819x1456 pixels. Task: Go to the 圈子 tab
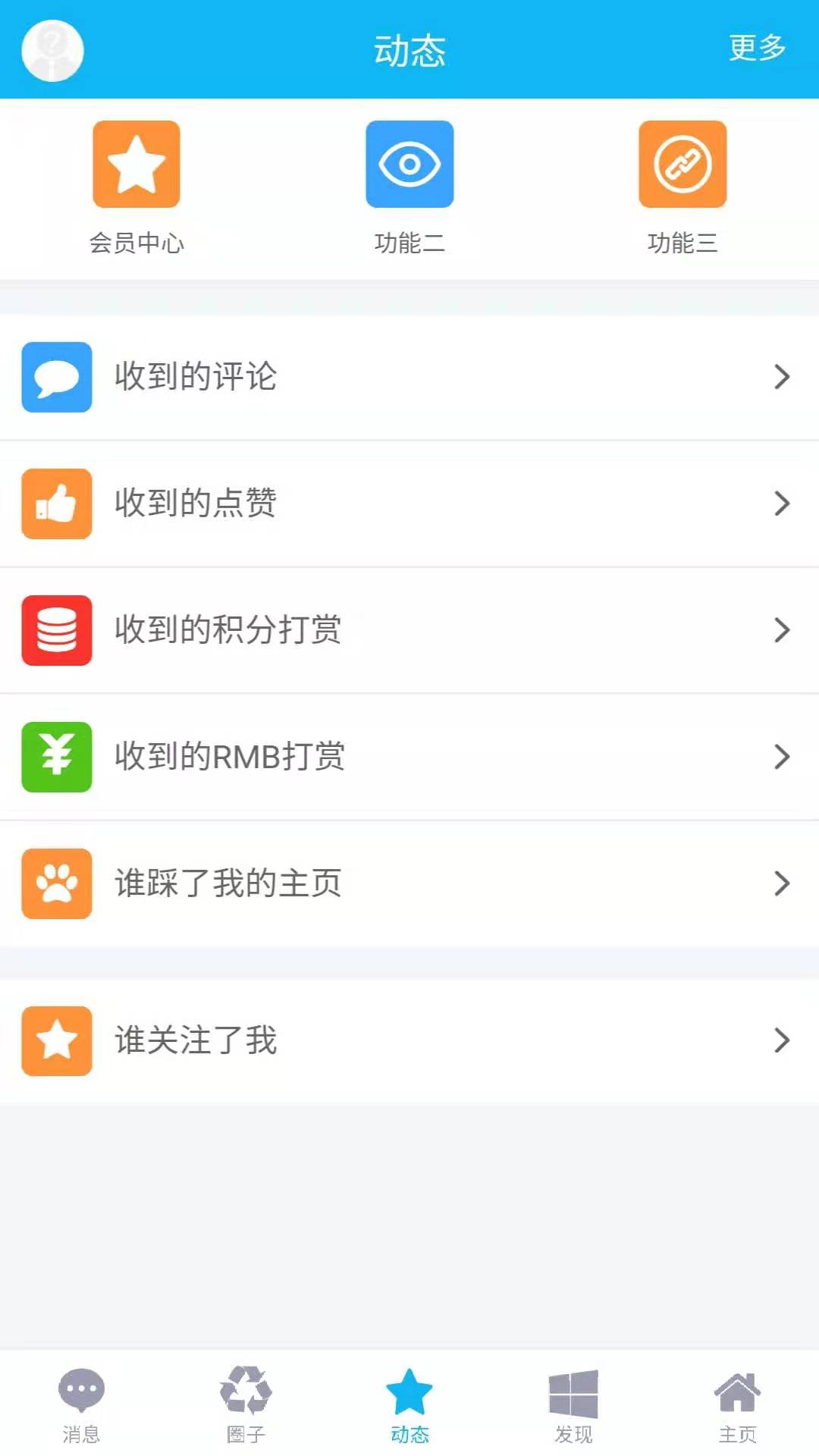click(246, 1404)
